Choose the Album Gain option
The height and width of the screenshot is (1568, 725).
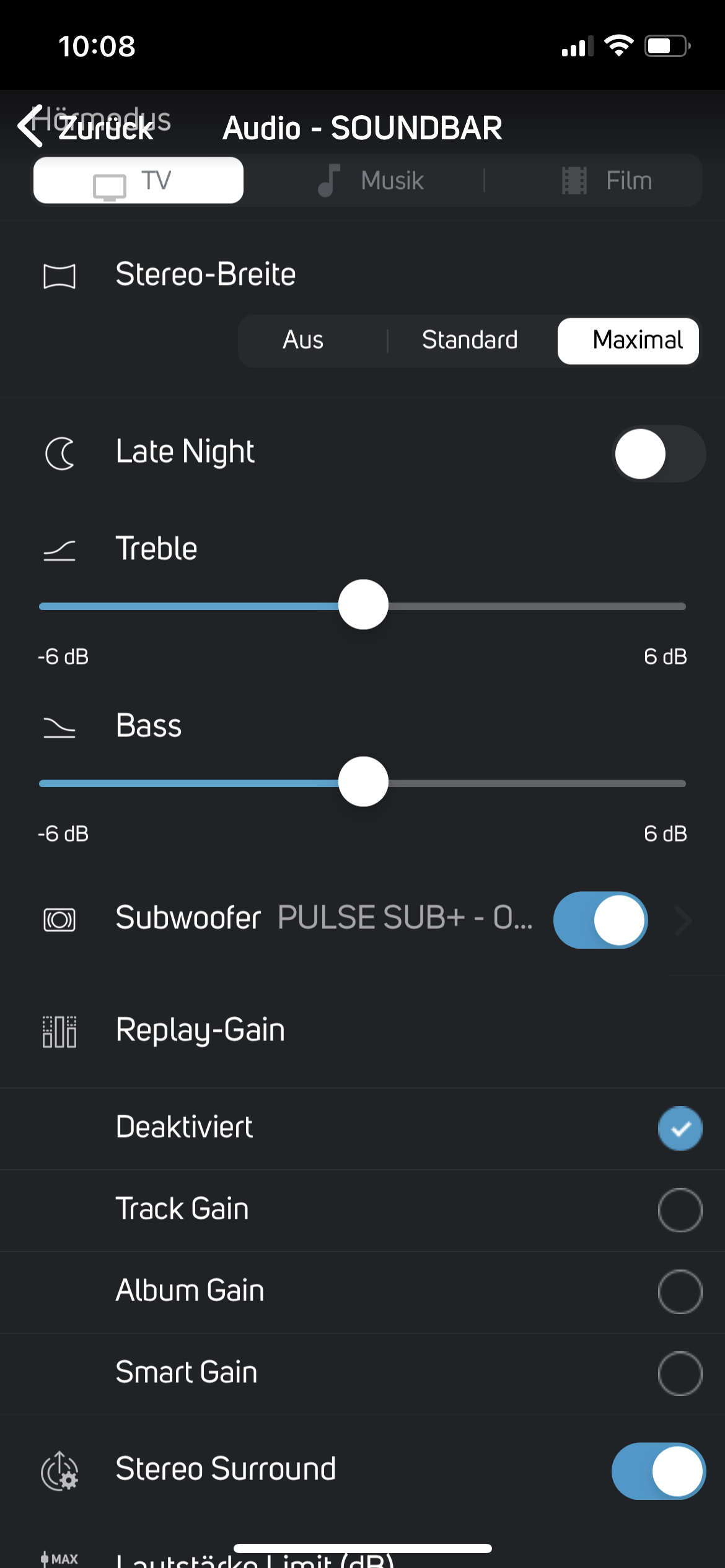(x=362, y=1291)
